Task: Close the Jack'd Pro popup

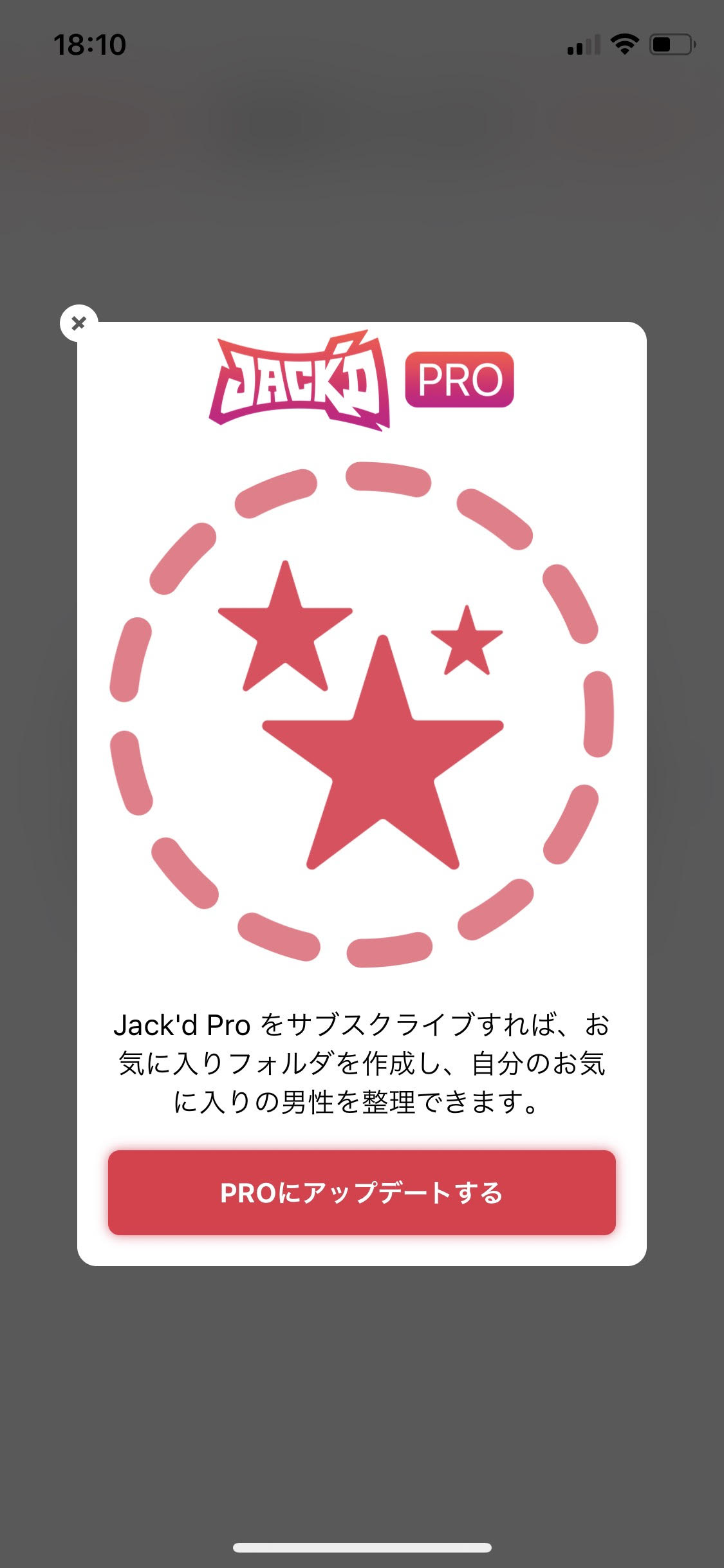Action: tap(79, 323)
